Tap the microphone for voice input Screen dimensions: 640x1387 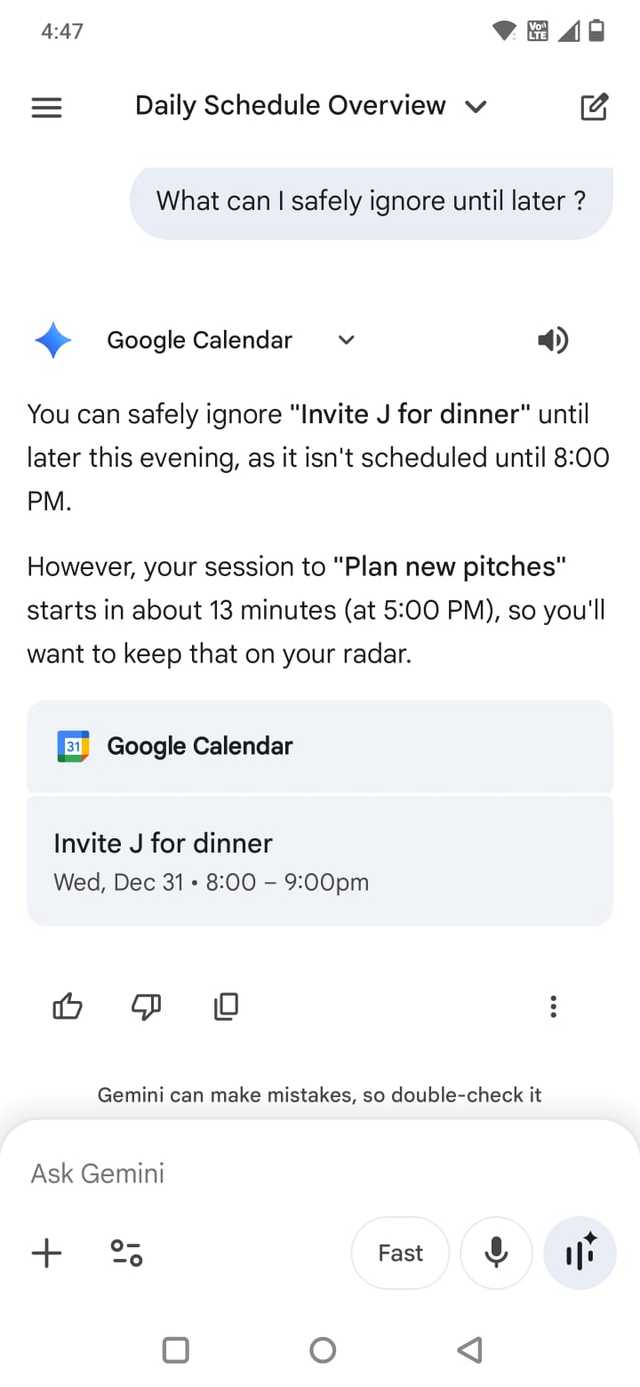click(x=496, y=1253)
